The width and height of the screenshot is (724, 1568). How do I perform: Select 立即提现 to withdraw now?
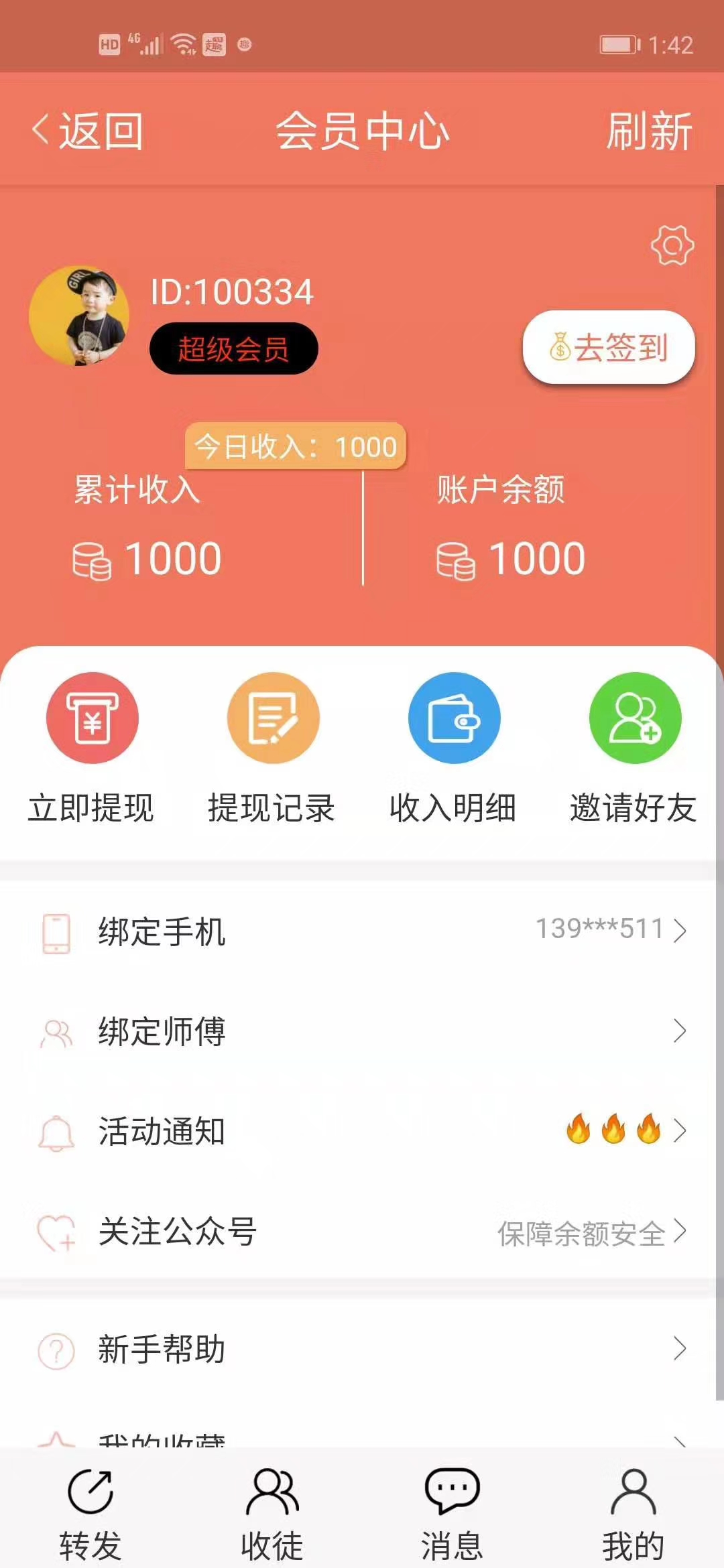91,748
